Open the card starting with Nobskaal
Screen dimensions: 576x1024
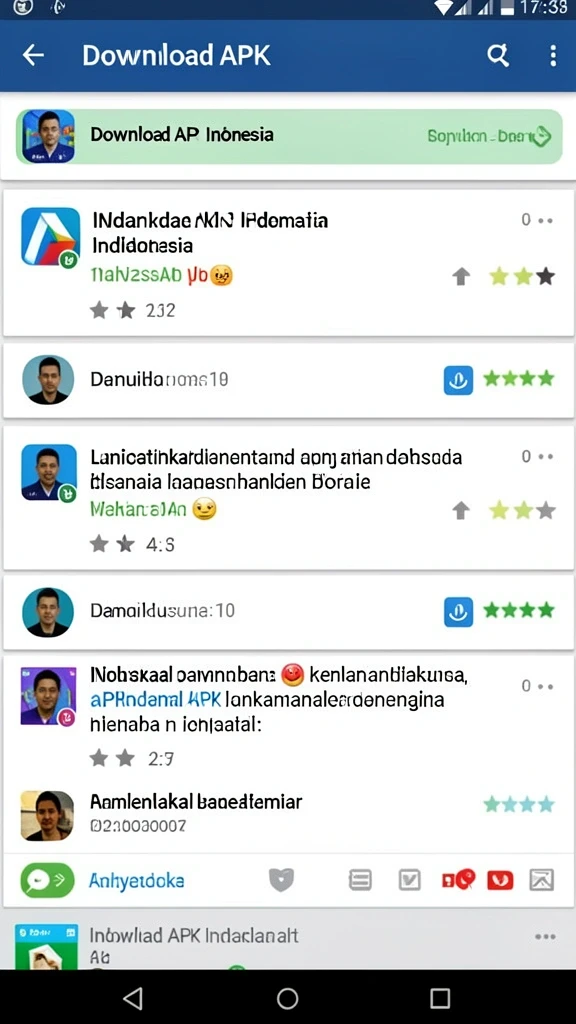tap(288, 717)
